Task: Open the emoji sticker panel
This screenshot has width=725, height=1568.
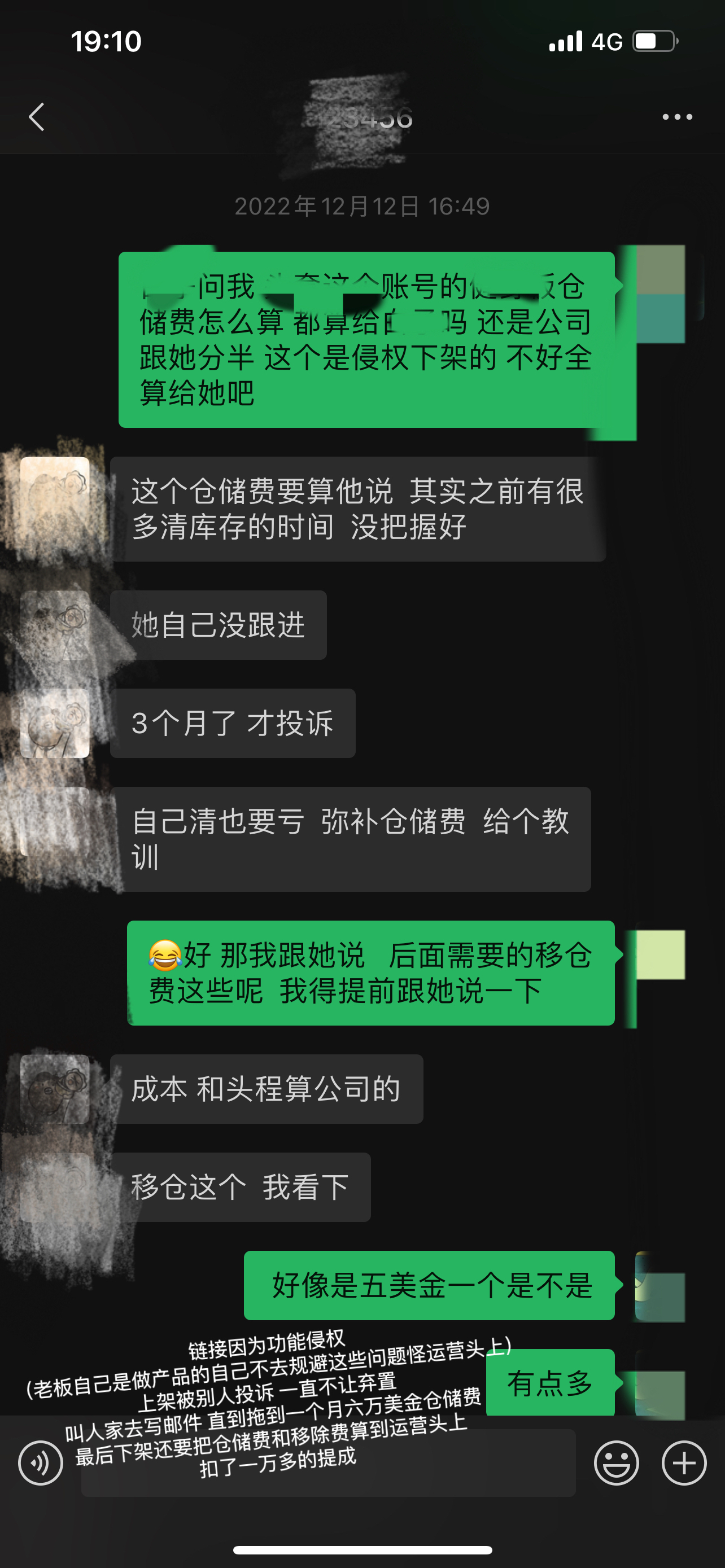Action: (x=616, y=1462)
